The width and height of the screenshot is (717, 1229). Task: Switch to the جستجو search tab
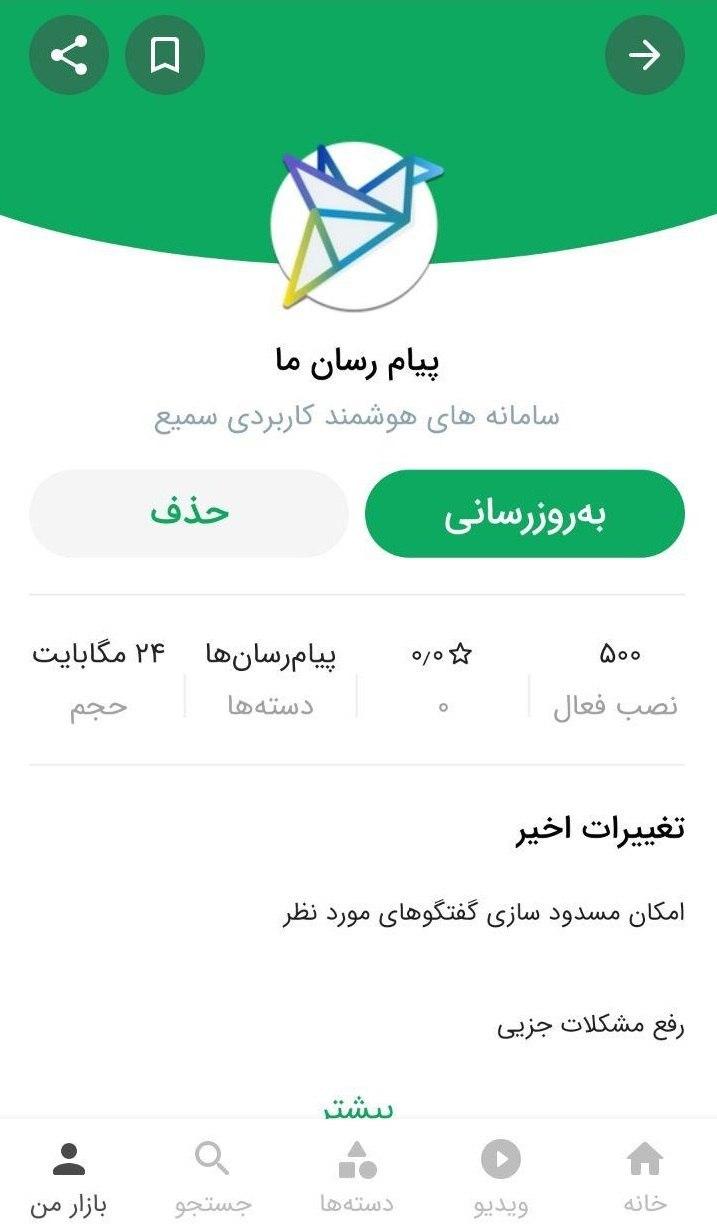click(x=213, y=1177)
